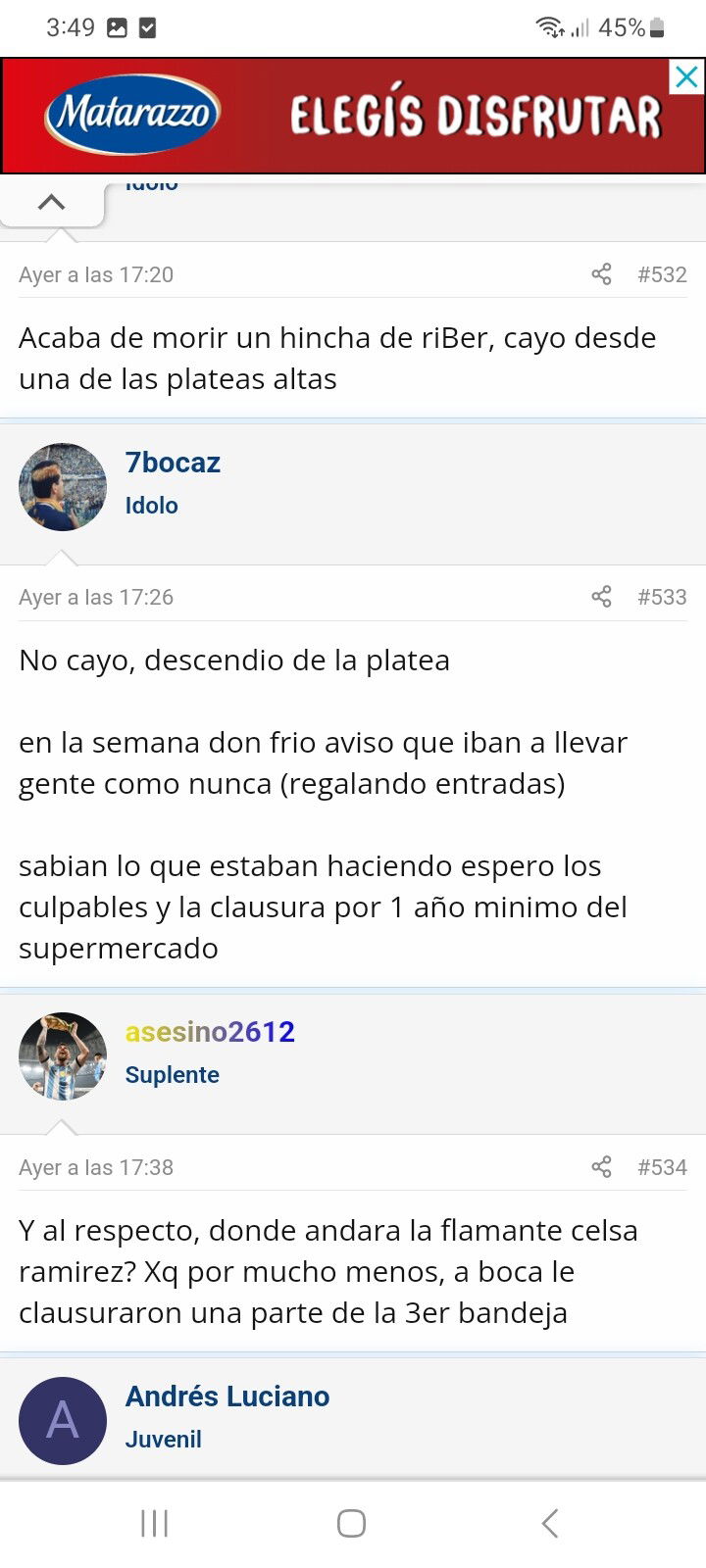Open Andrés Luciano's profile username
706x1568 pixels.
pyautogui.click(x=227, y=1396)
